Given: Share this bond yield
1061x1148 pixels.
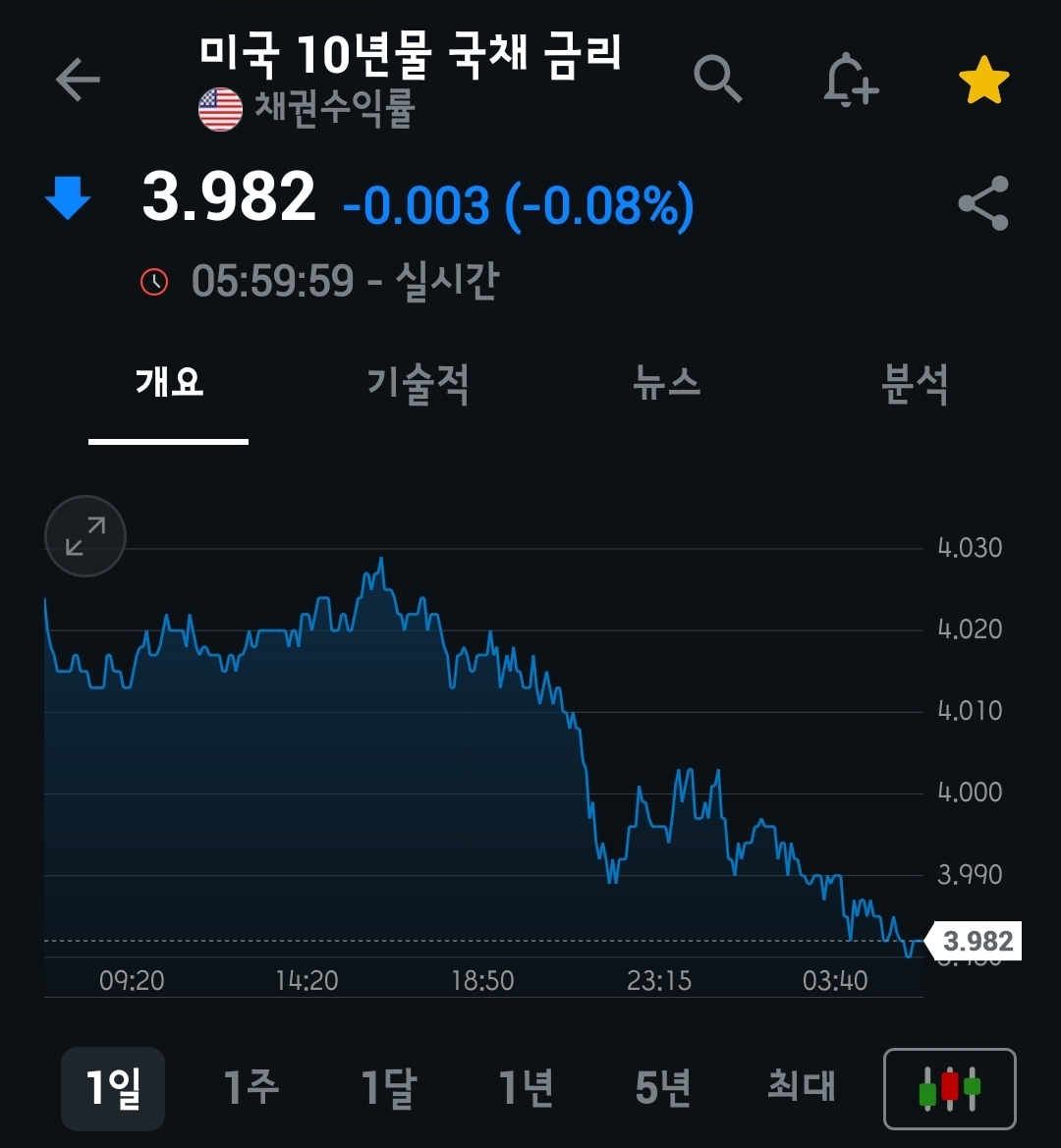Looking at the screenshot, I should [983, 204].
